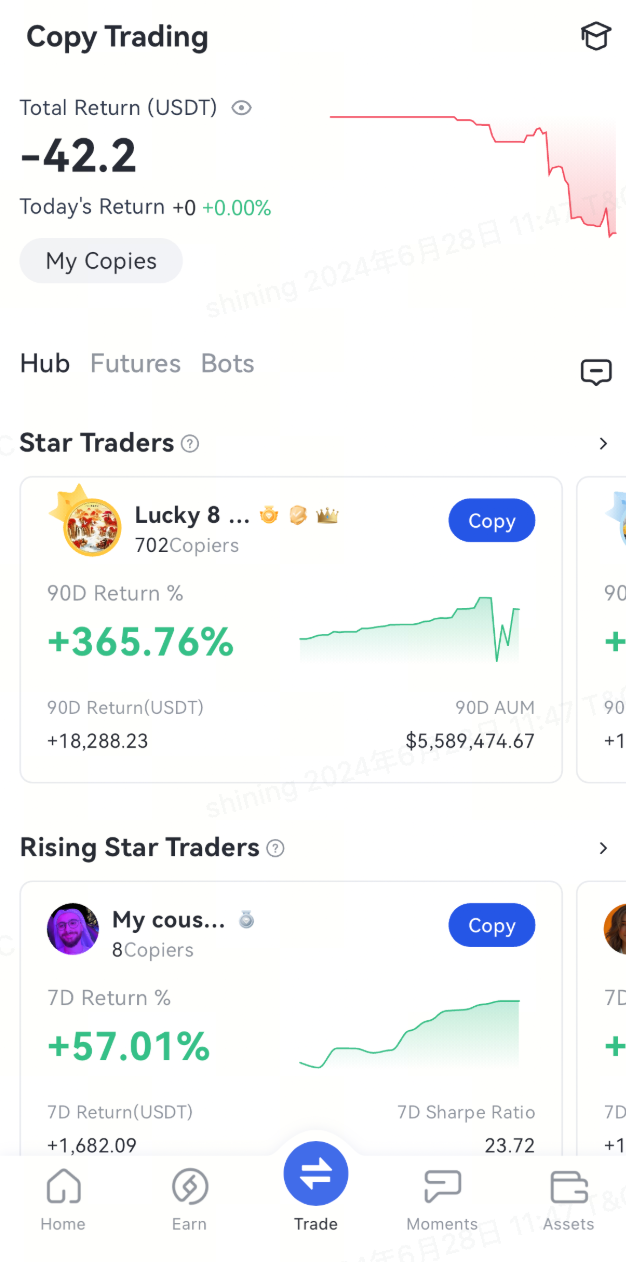Go to the Earn tab
The width and height of the screenshot is (626, 1262).
(x=189, y=1200)
